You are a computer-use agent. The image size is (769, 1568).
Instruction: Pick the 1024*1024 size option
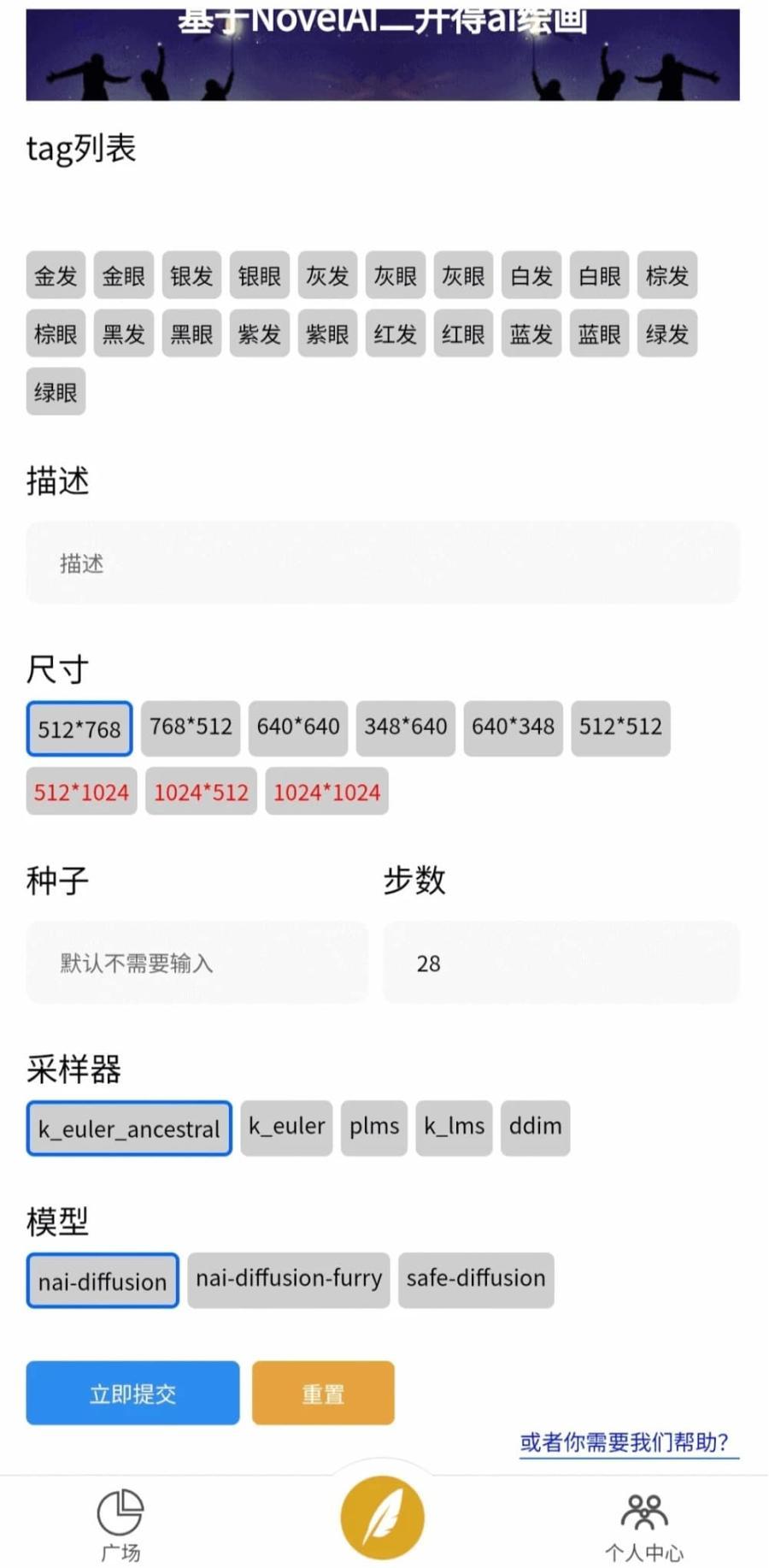[x=326, y=792]
